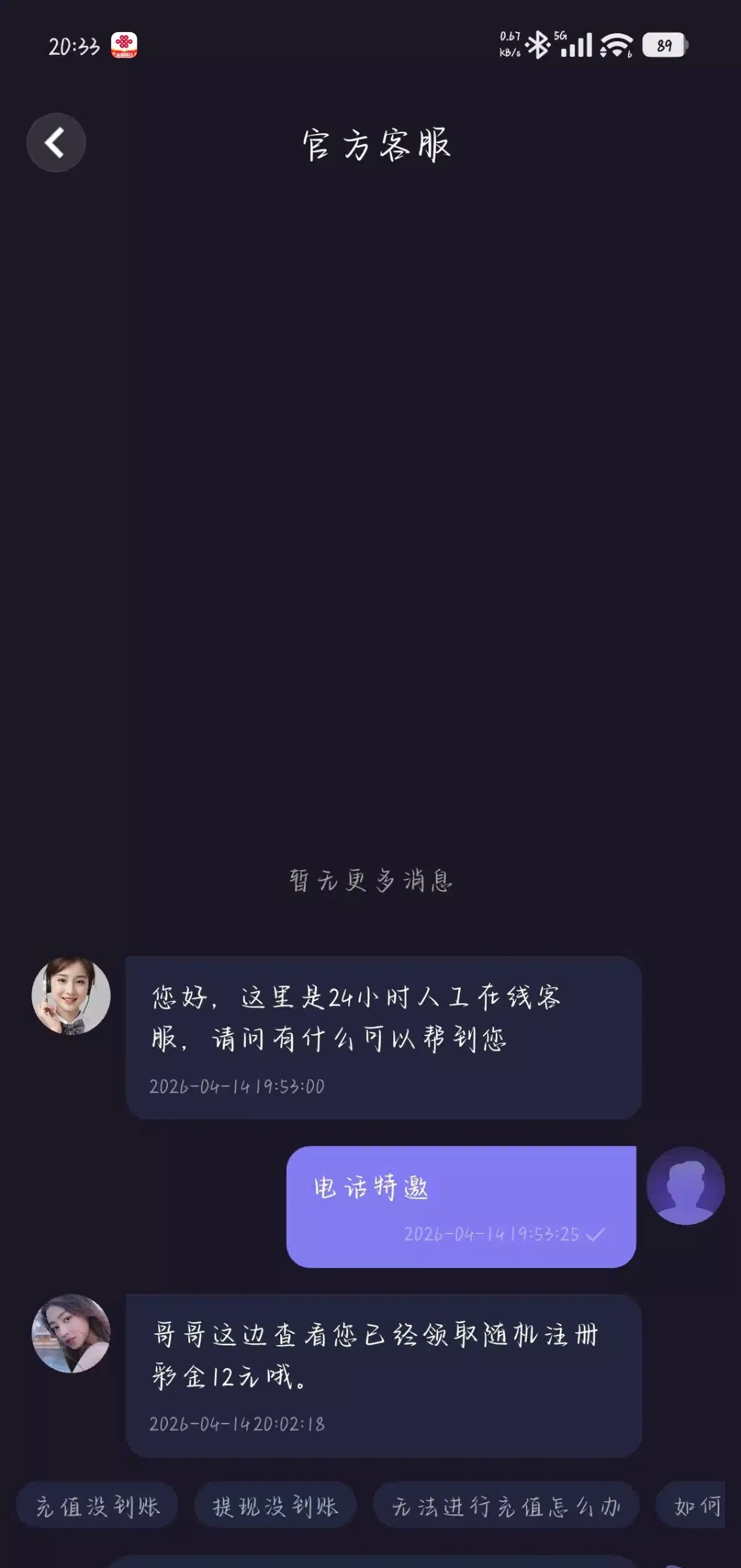The width and height of the screenshot is (741, 1568).
Task: Select the 充值没到账 quick reply
Action: [97, 1506]
